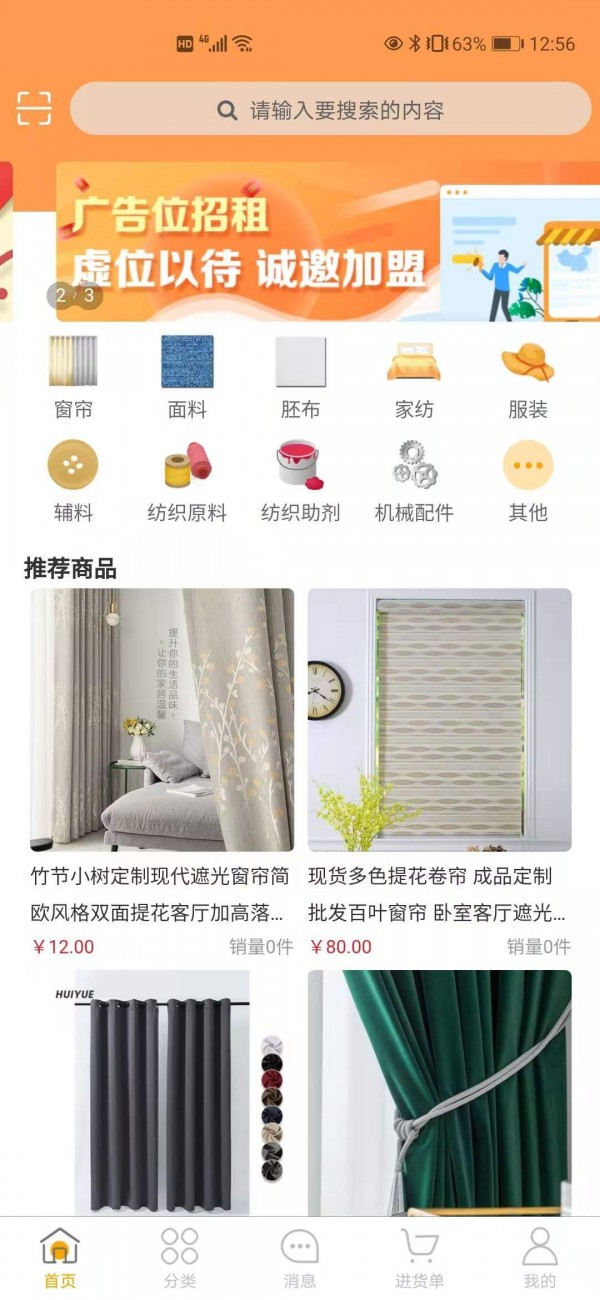Go to the 我的 profile tab

[x=539, y=1257]
